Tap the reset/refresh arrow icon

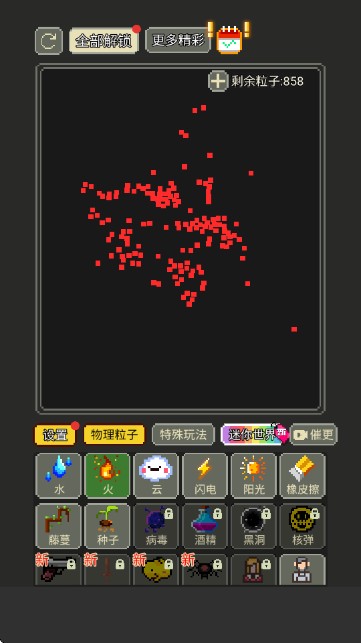(49, 41)
